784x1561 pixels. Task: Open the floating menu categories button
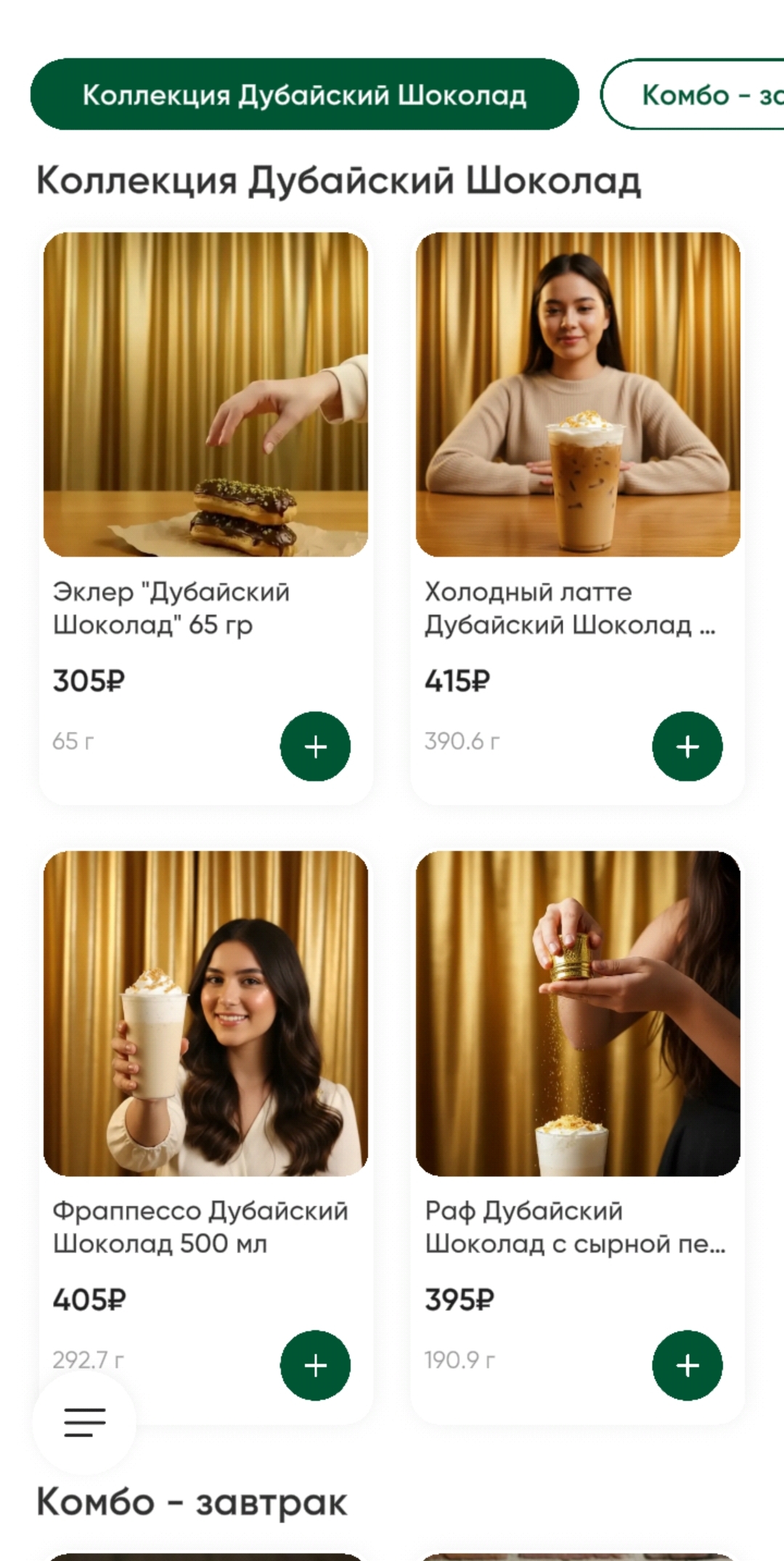(84, 1423)
